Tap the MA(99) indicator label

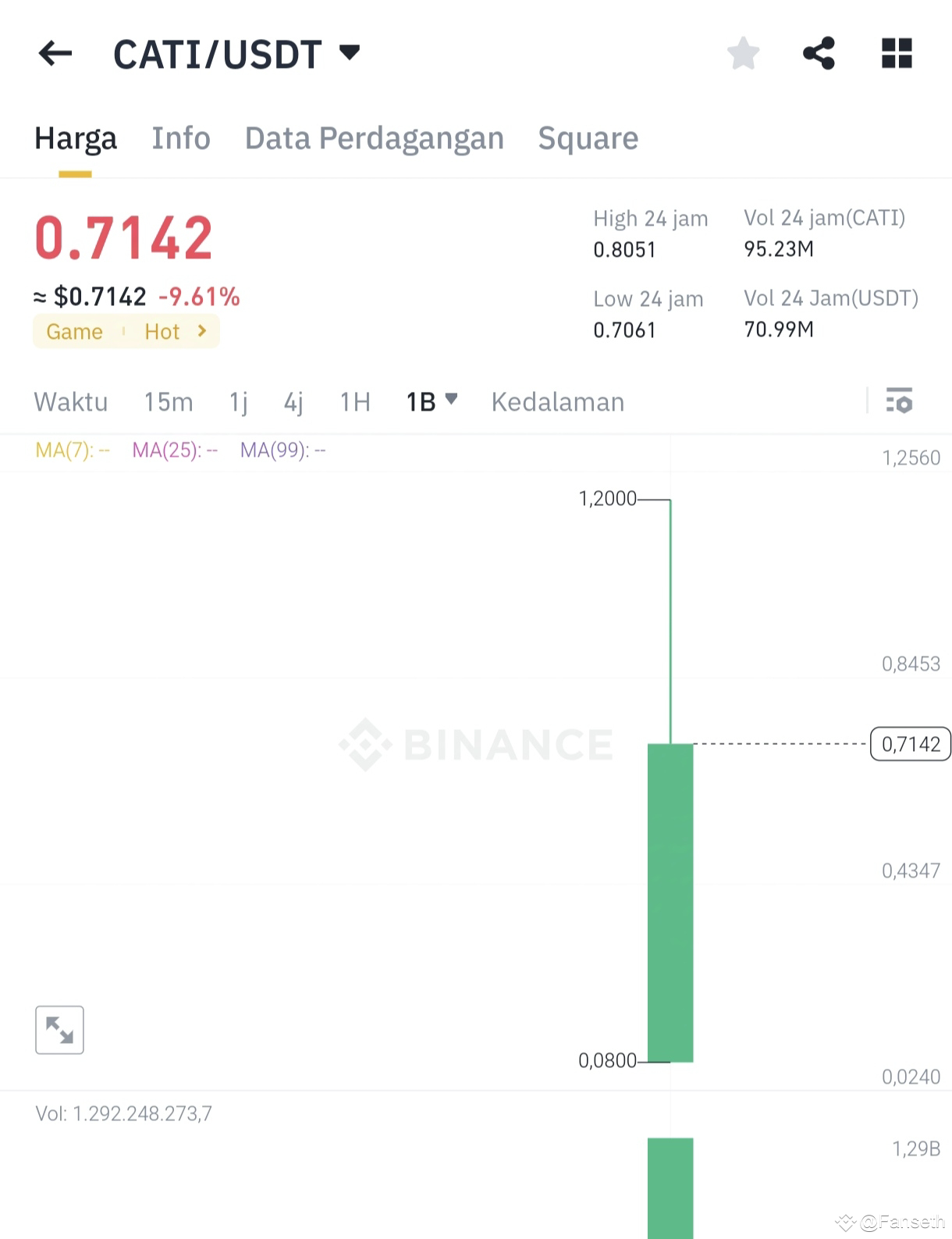[281, 450]
